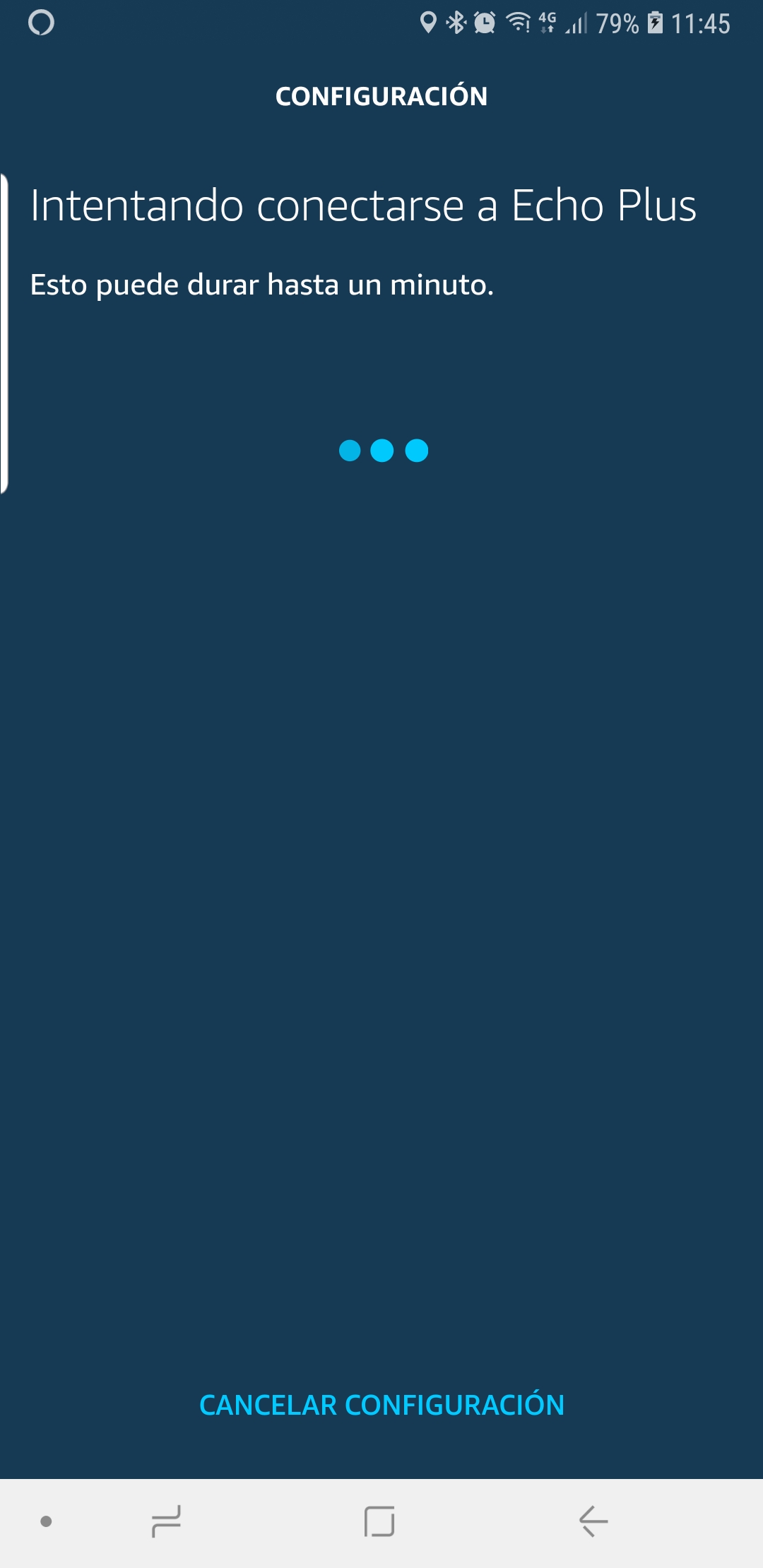Tap Cancelar Configuración to abort setup
Viewport: 763px width, 1568px height.
(381, 1405)
